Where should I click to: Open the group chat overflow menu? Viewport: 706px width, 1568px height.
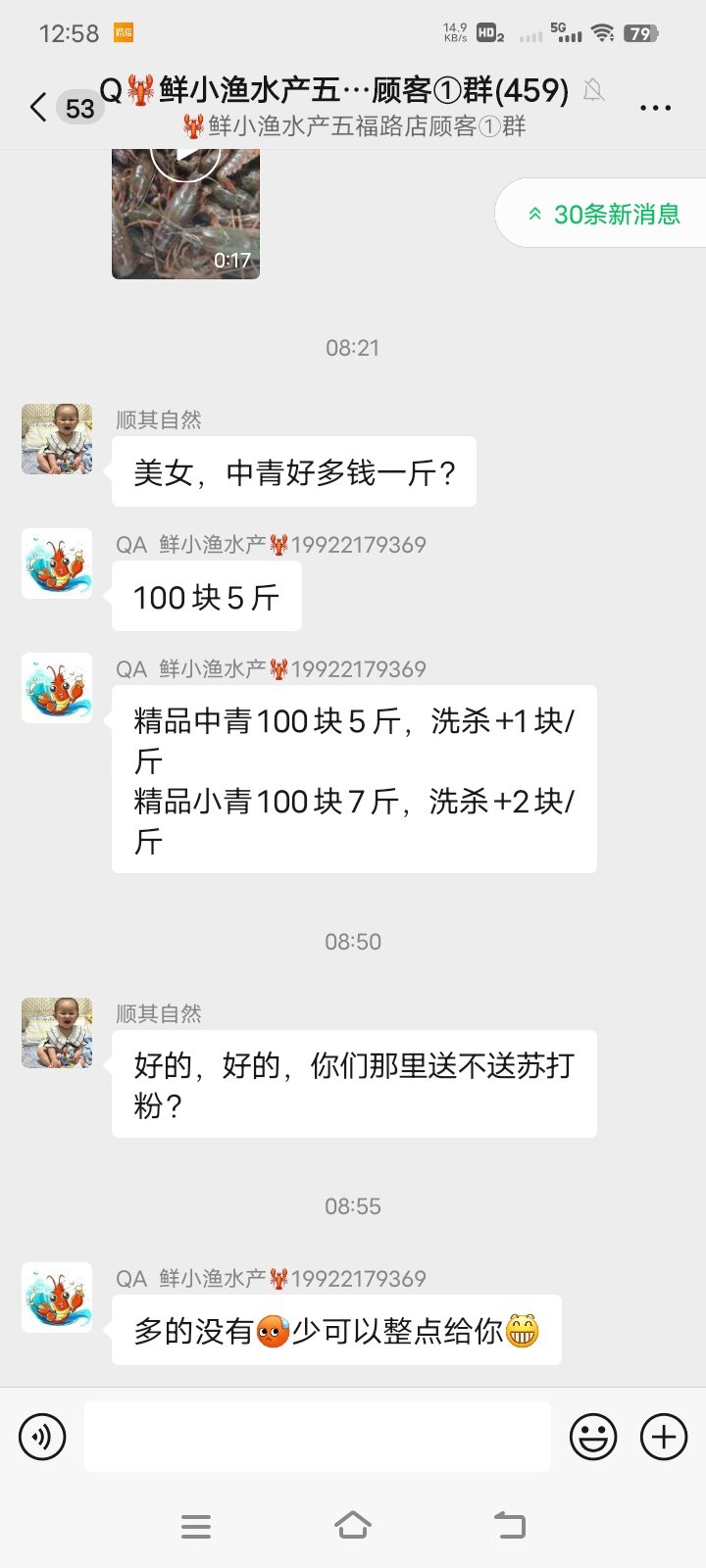tap(654, 107)
